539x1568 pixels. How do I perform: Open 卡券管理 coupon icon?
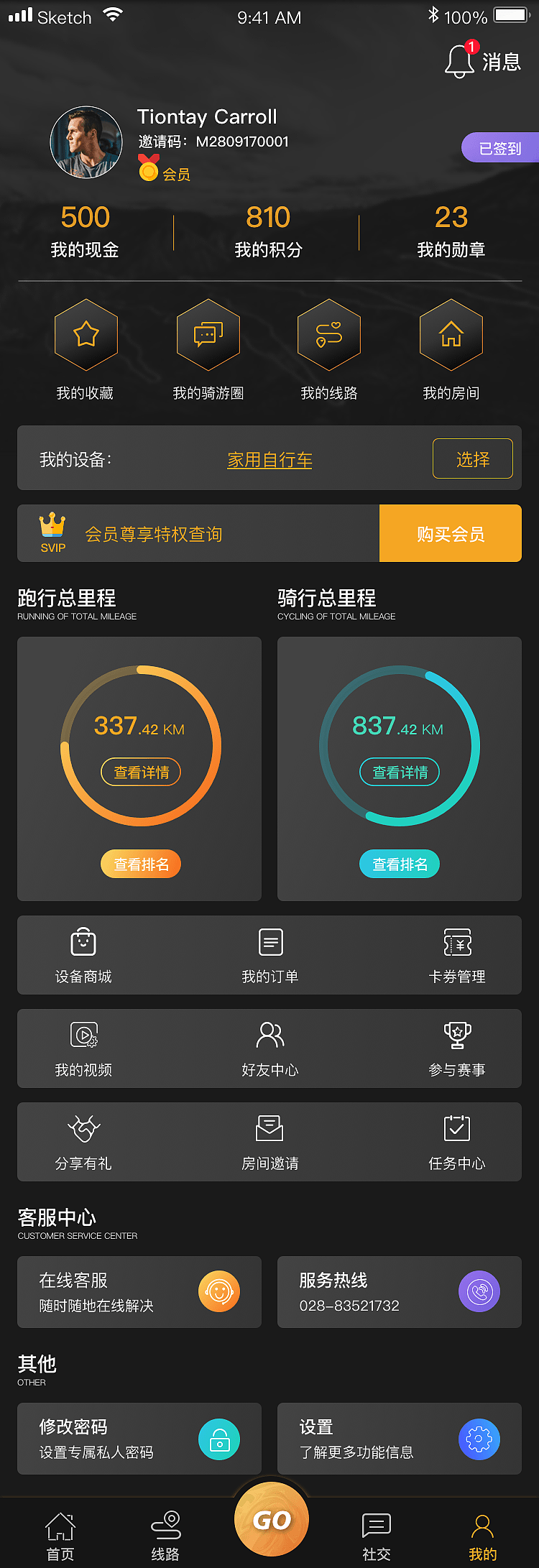pos(458,942)
